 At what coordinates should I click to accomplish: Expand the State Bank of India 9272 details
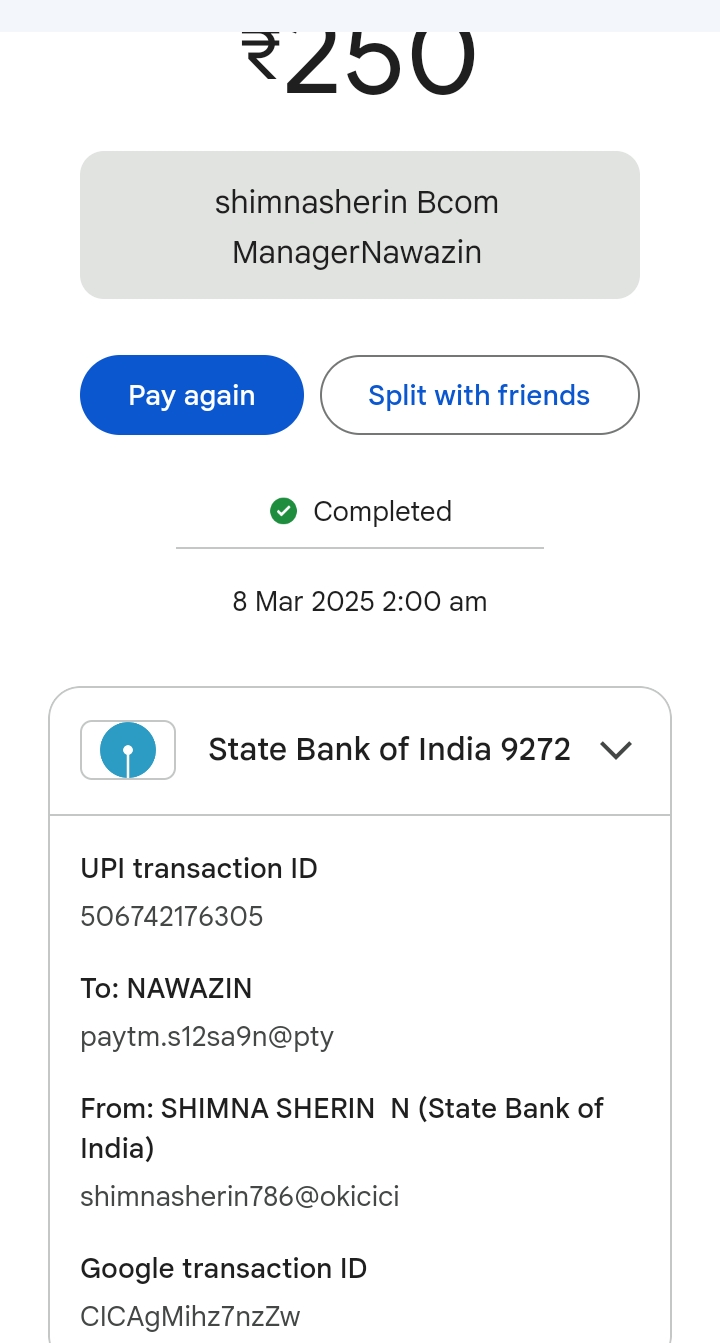[616, 750]
